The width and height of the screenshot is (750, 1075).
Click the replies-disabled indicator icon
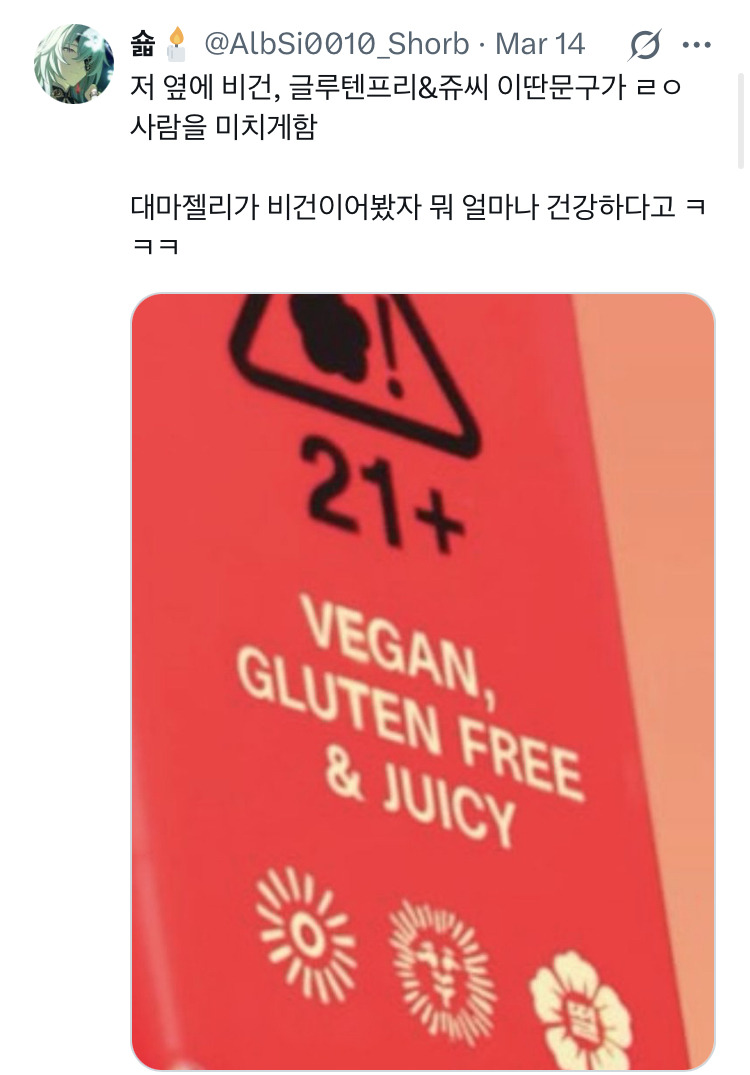coord(645,42)
